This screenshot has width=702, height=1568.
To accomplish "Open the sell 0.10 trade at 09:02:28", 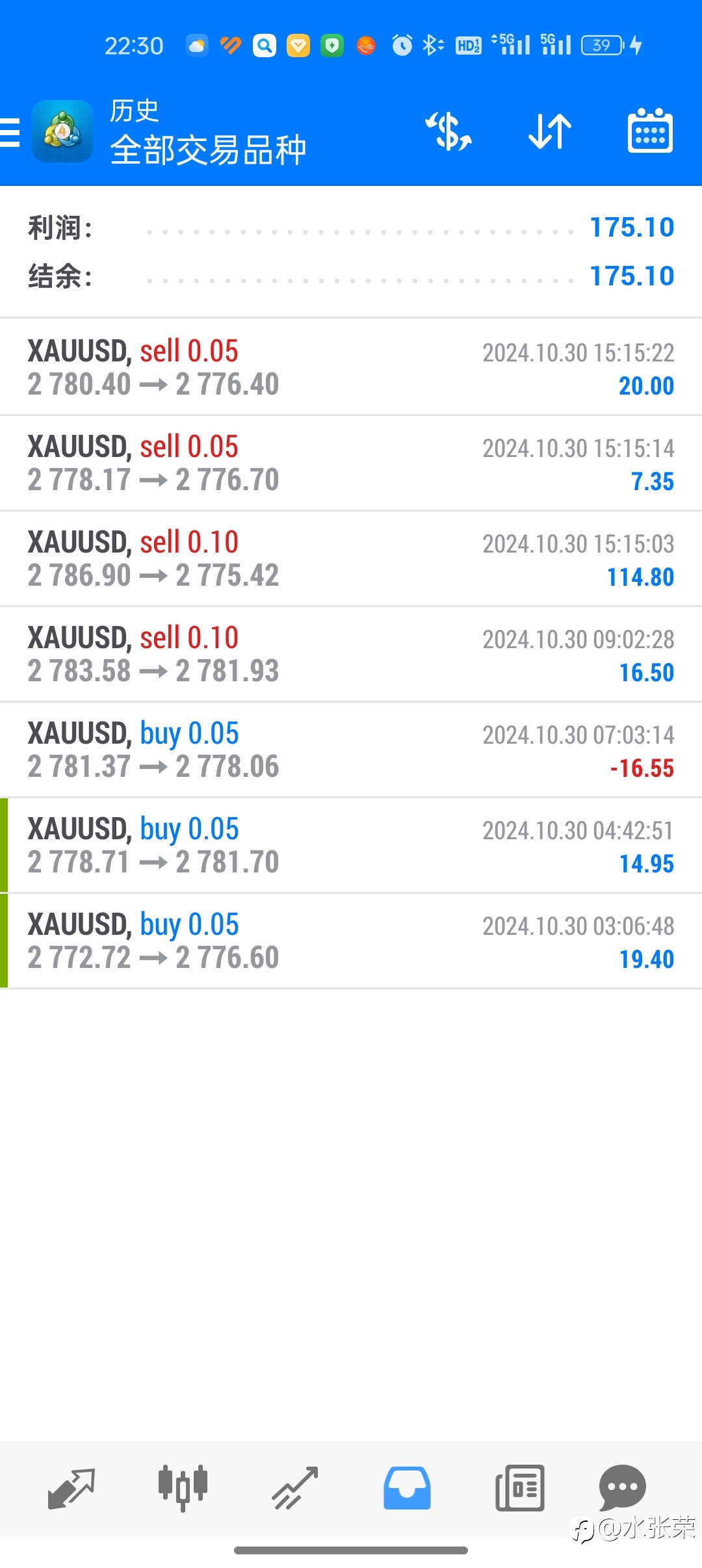I will [x=351, y=654].
